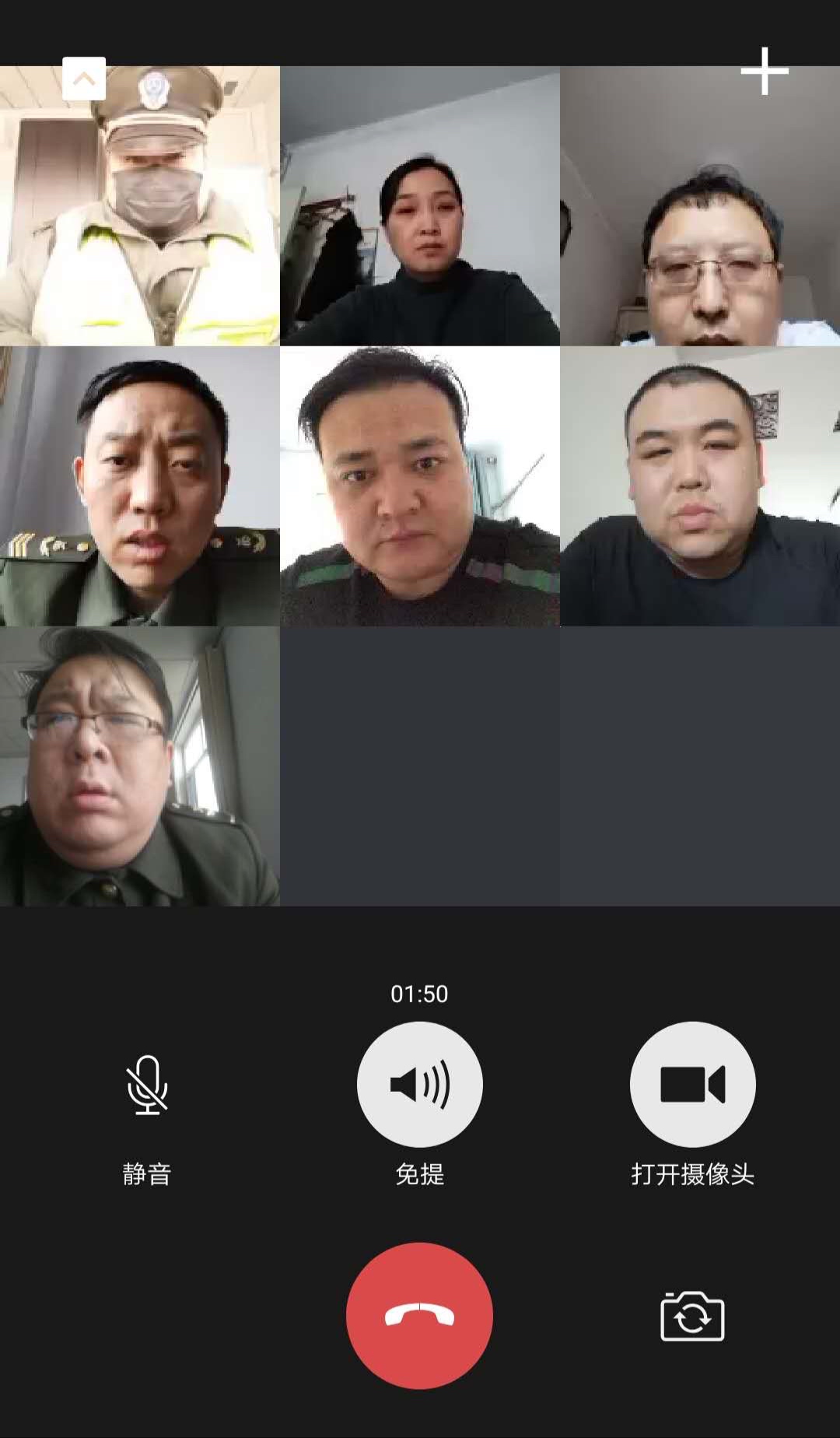Viewport: 840px width, 1438px height.
Task: Toggle the 免提 speakerphone button
Action: coord(419,1085)
